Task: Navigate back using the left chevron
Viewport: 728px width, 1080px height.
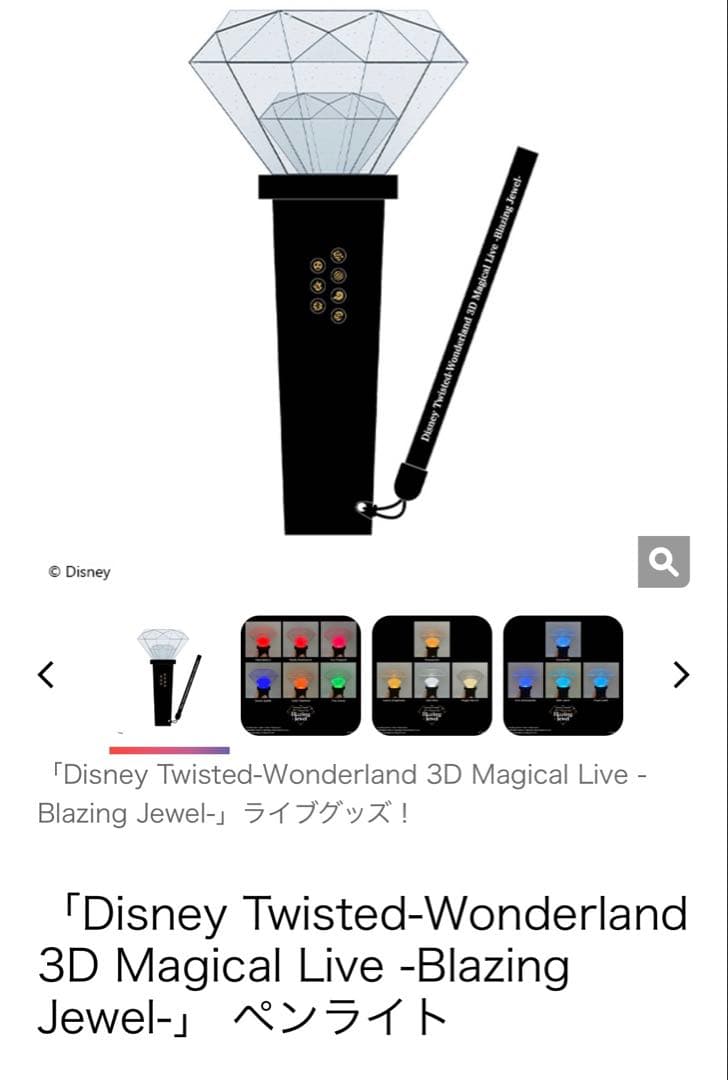Action: pos(45,675)
